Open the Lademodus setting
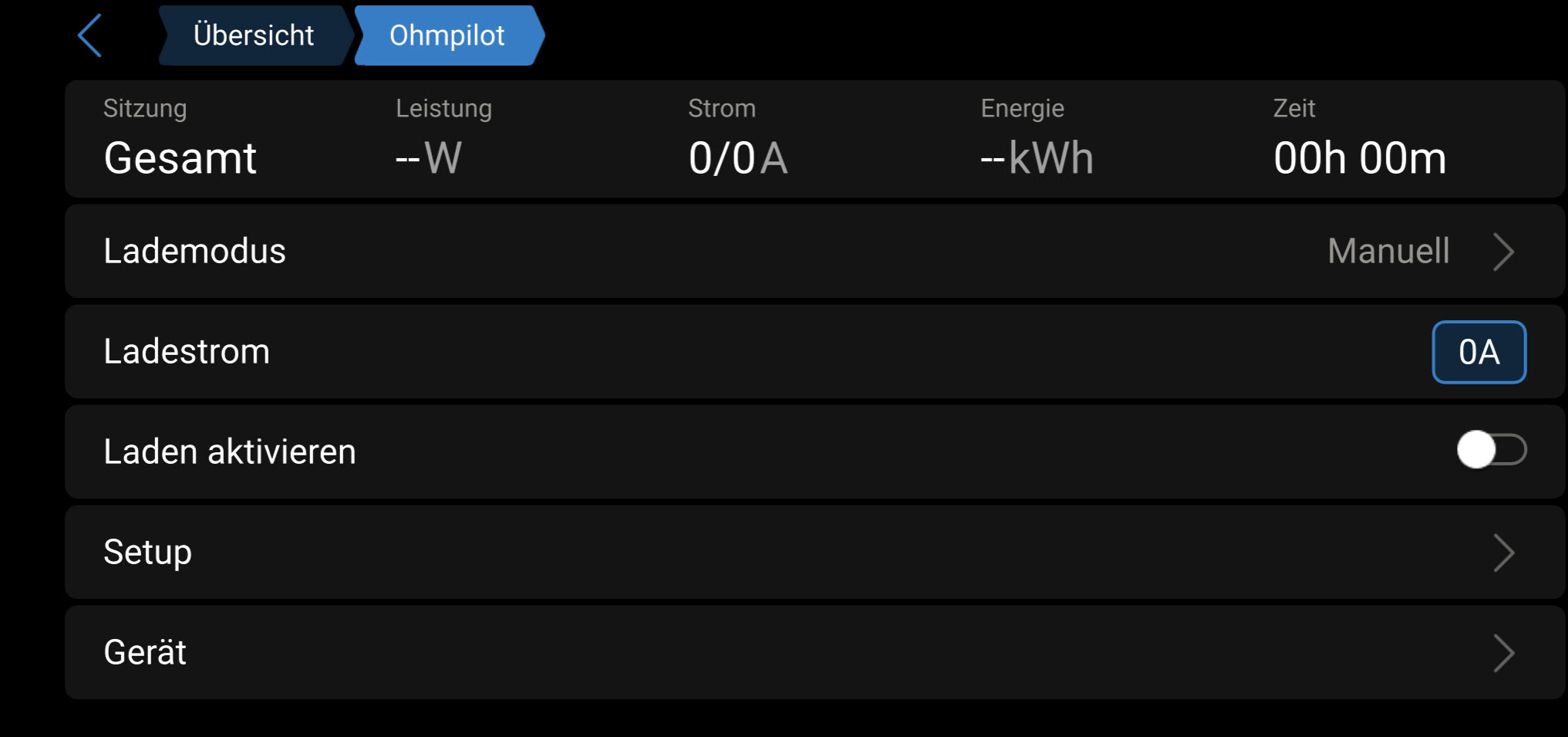 (814, 252)
